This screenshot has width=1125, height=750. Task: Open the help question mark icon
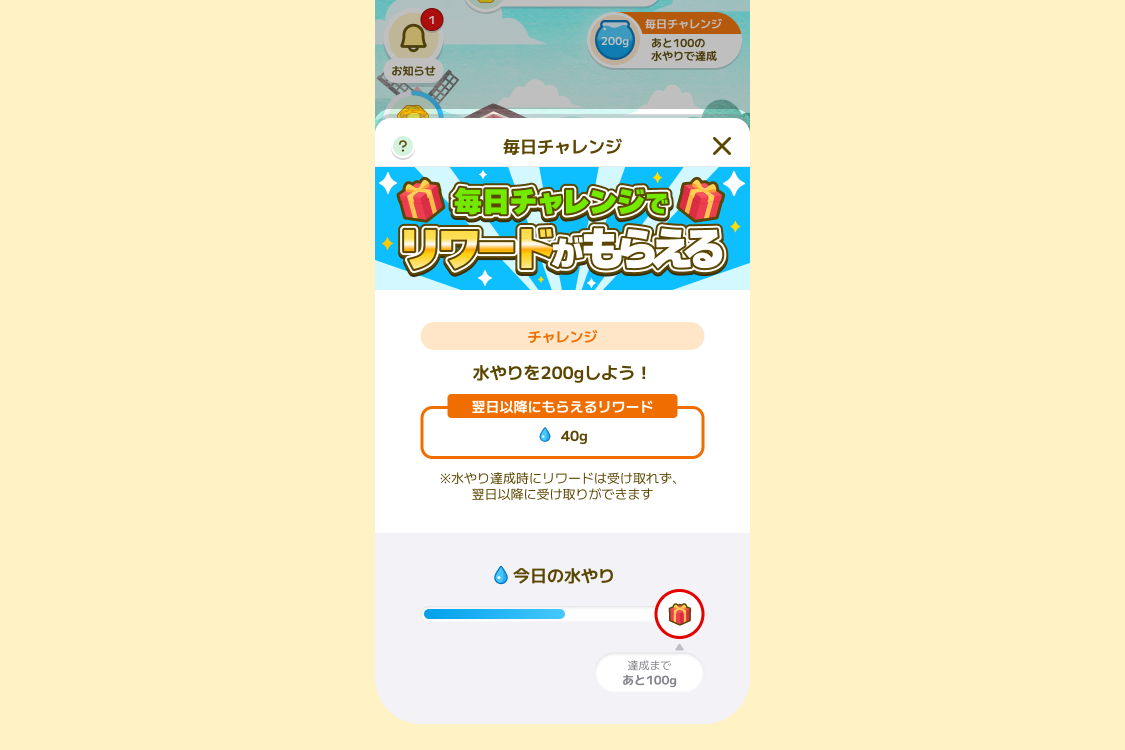[x=402, y=147]
